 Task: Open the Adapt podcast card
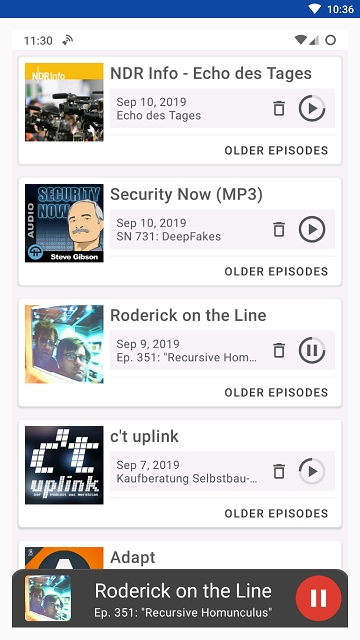tap(180, 556)
